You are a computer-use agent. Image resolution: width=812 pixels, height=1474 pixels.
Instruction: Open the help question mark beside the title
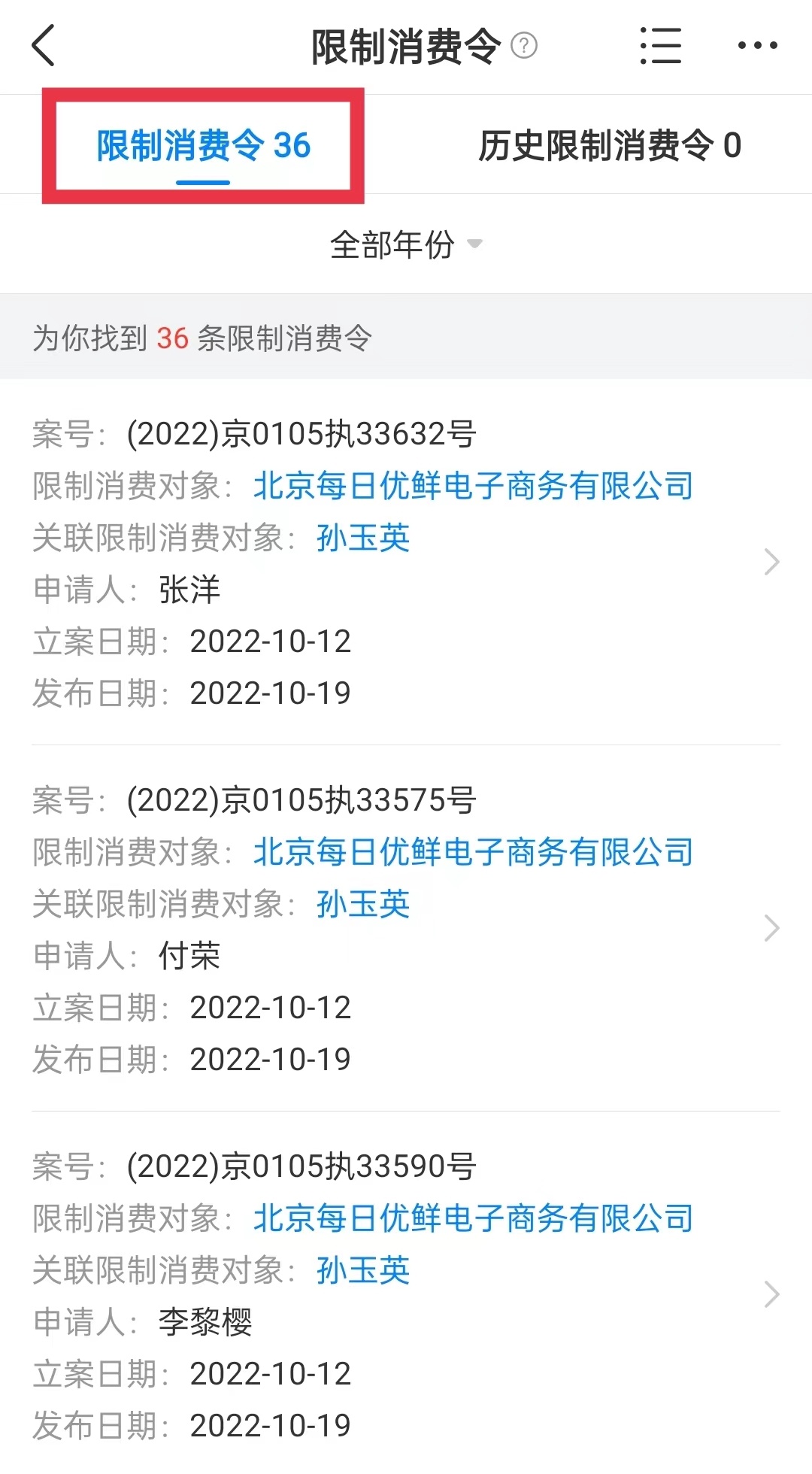[x=524, y=46]
